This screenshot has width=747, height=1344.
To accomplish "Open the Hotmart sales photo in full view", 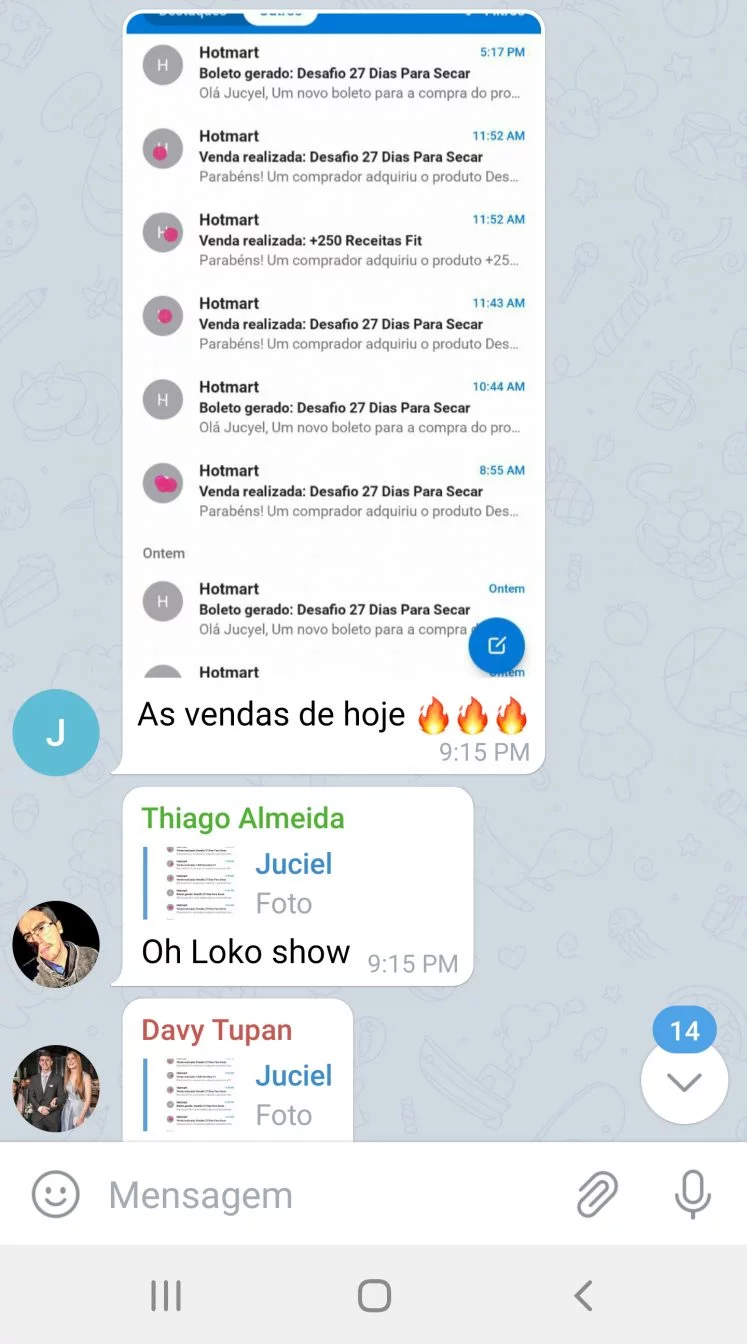I will click(334, 340).
